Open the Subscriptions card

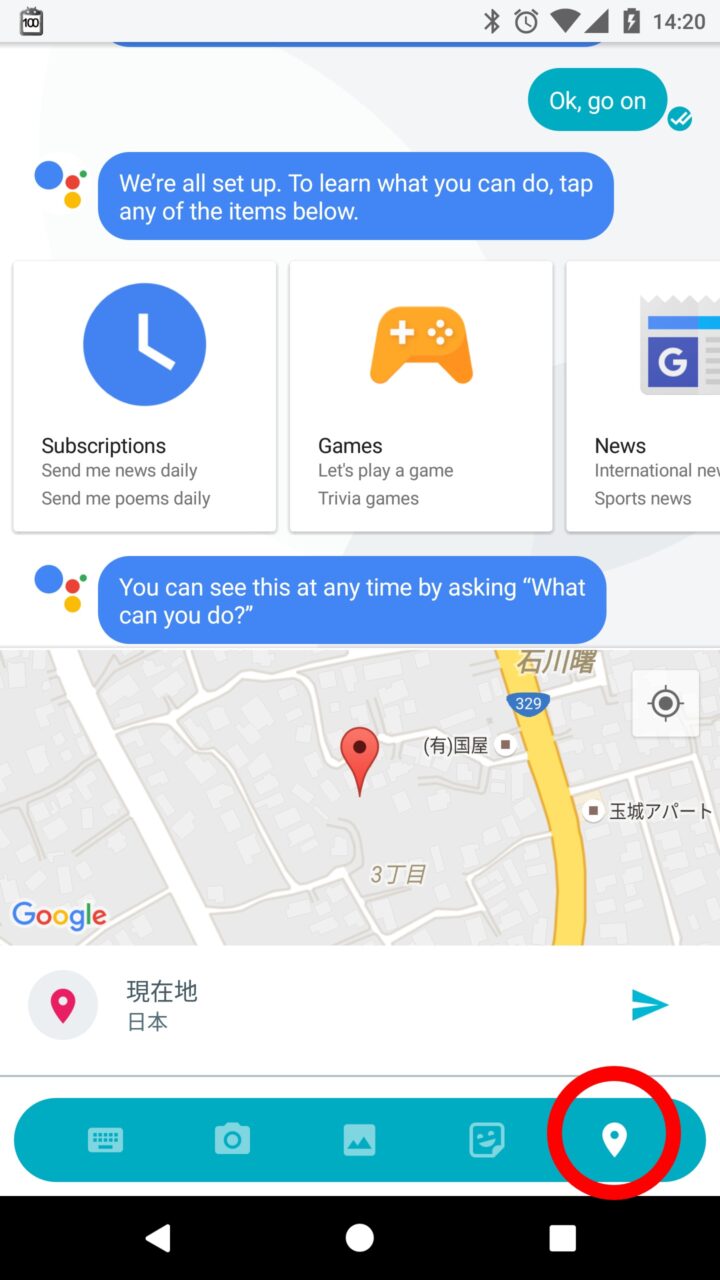144,396
